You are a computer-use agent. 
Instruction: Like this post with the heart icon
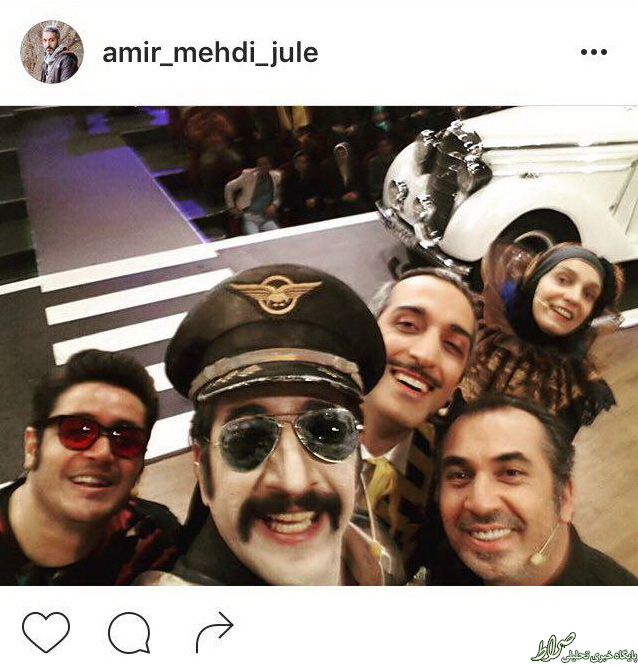[46, 631]
